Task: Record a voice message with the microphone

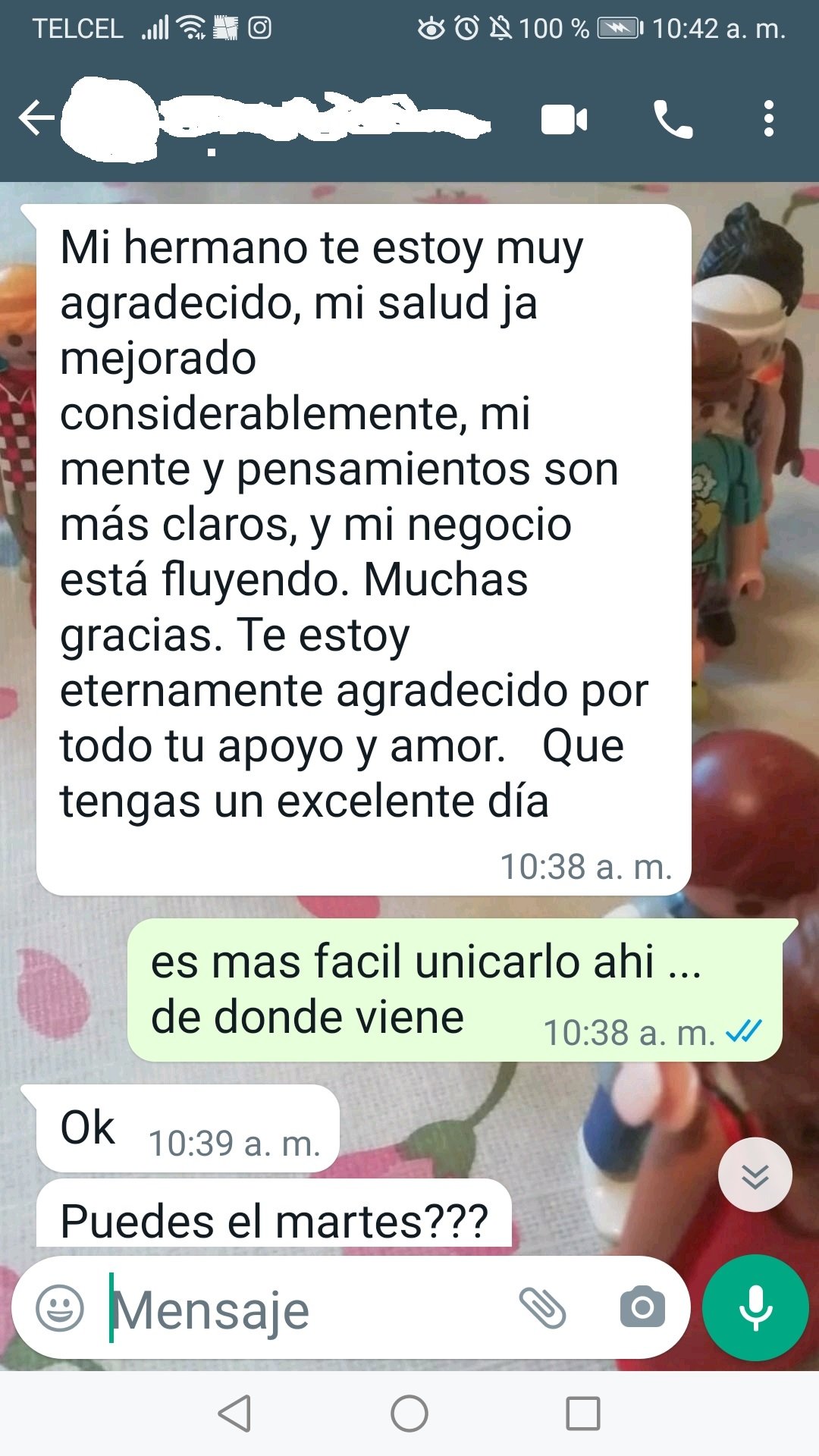Action: pos(755,1308)
